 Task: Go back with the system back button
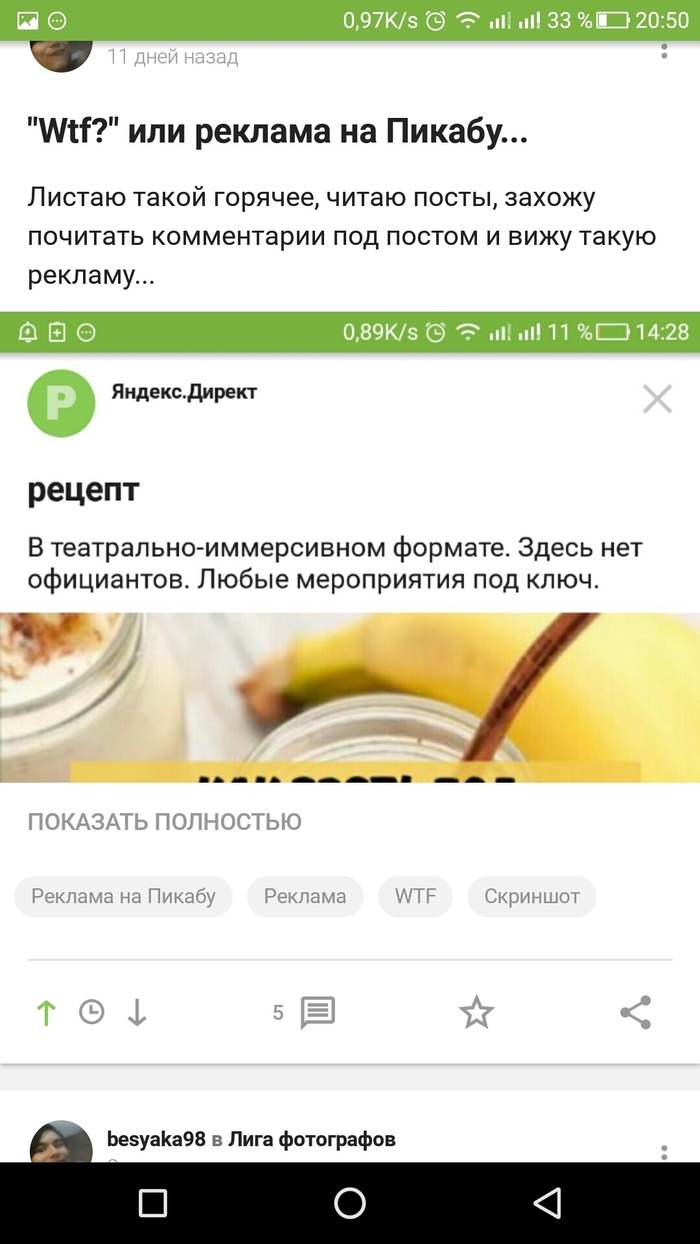pos(547,1203)
